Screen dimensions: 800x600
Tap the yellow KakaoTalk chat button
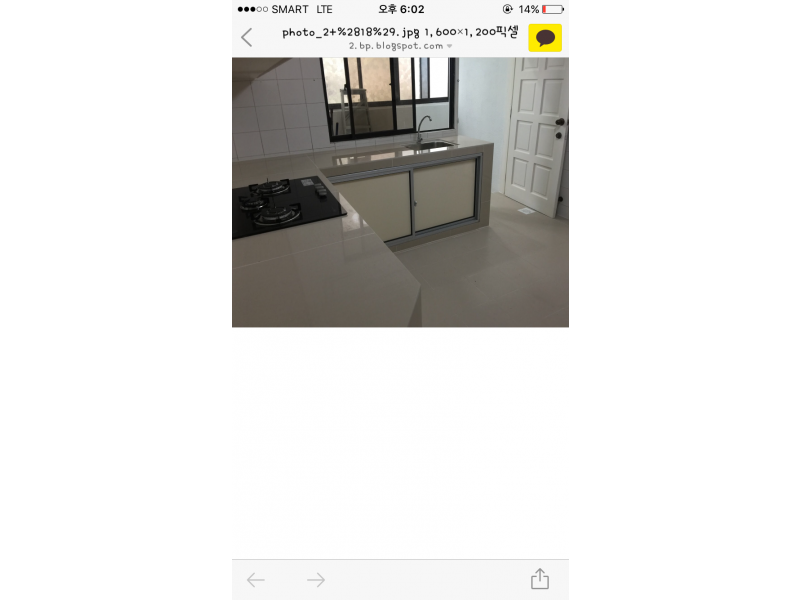tap(545, 38)
